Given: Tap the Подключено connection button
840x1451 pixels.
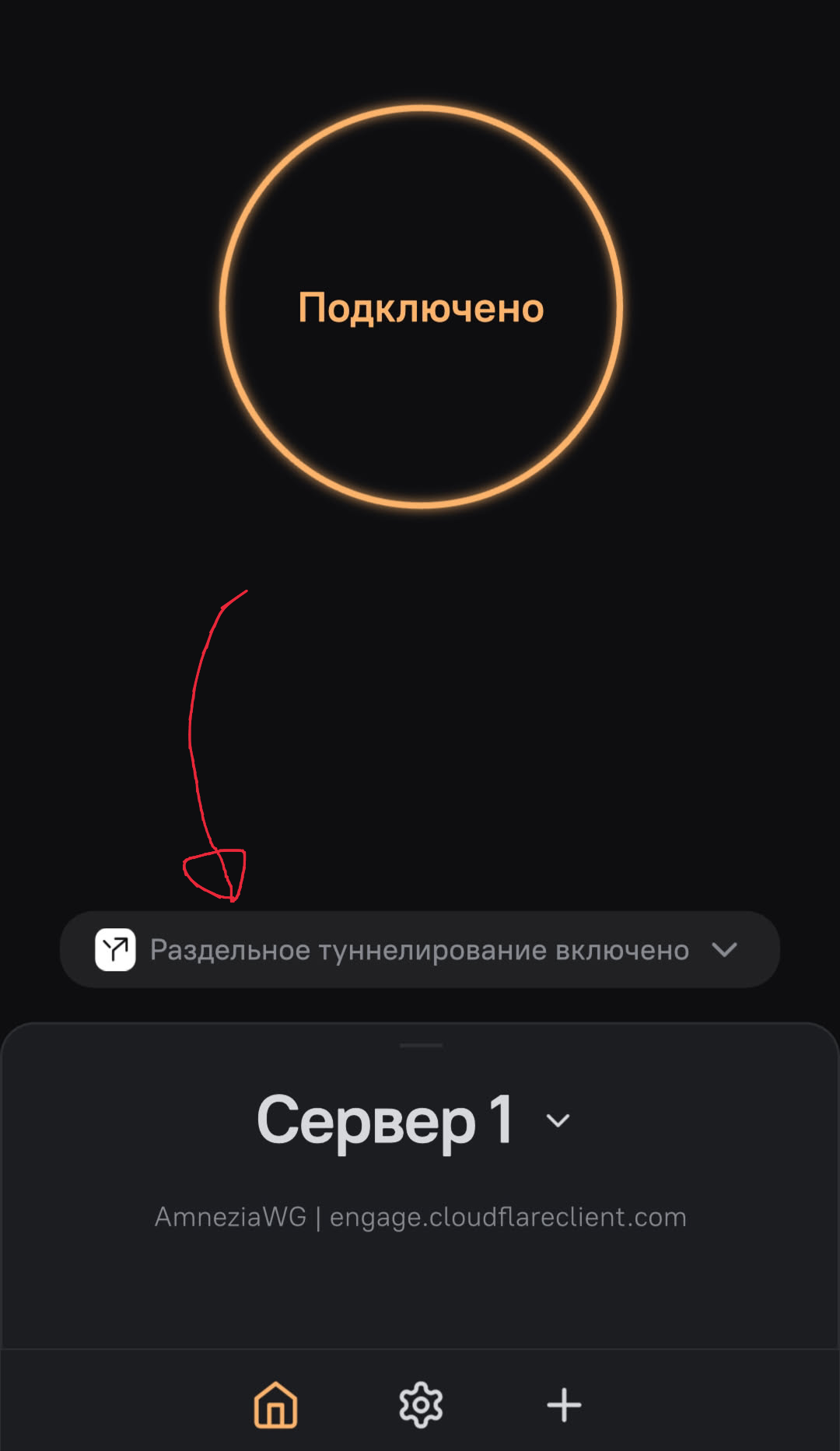Looking at the screenshot, I should coord(421,307).
